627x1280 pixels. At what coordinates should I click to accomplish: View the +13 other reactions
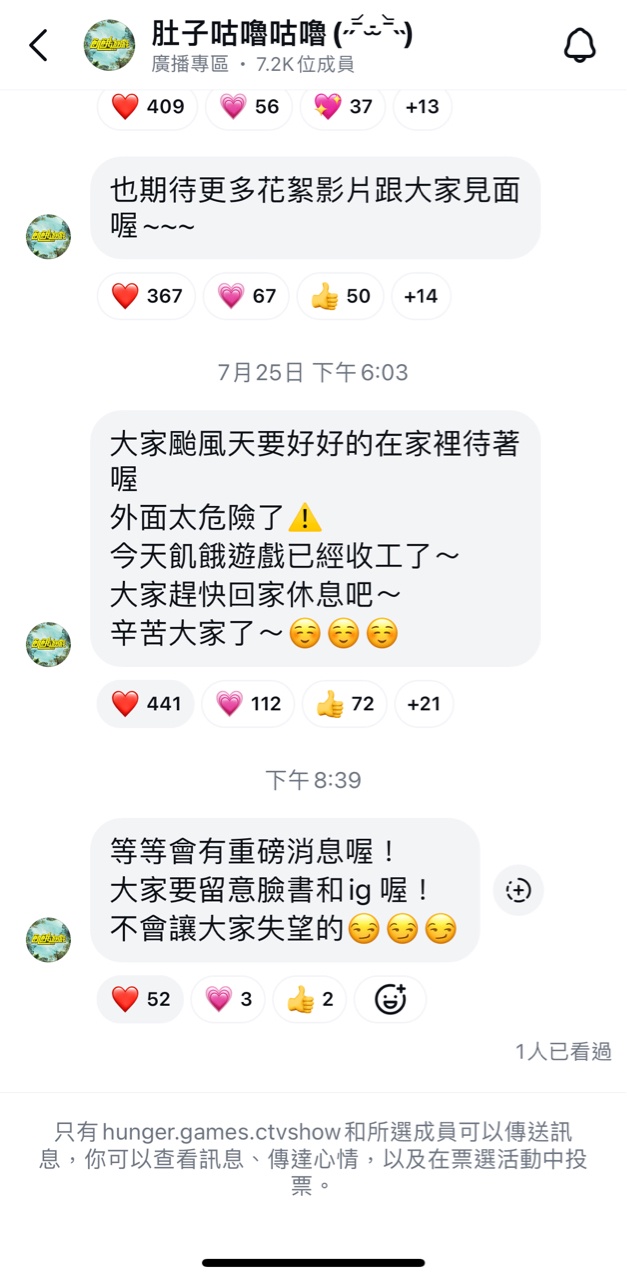tap(422, 107)
